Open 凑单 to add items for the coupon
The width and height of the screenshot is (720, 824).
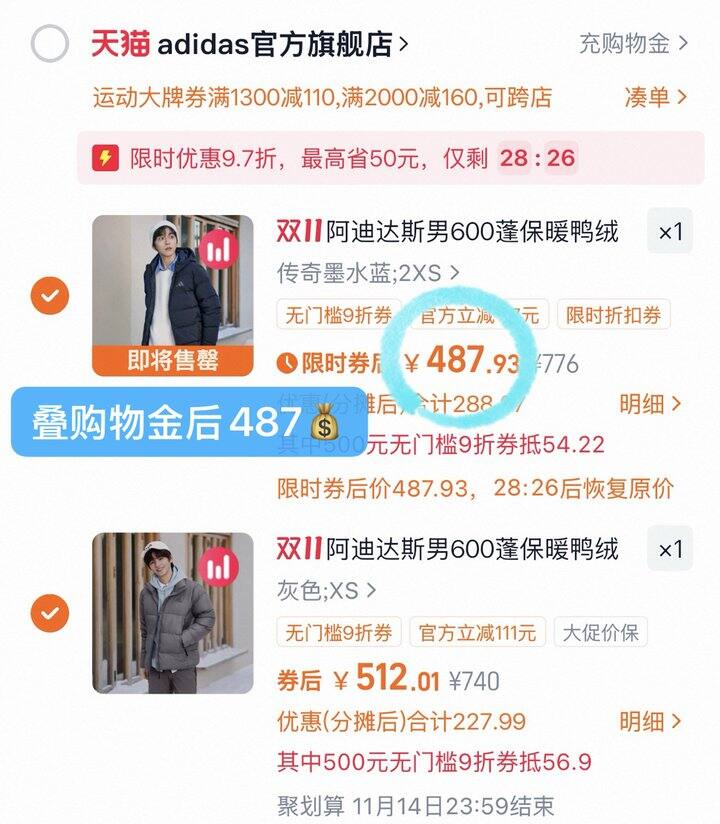(655, 97)
